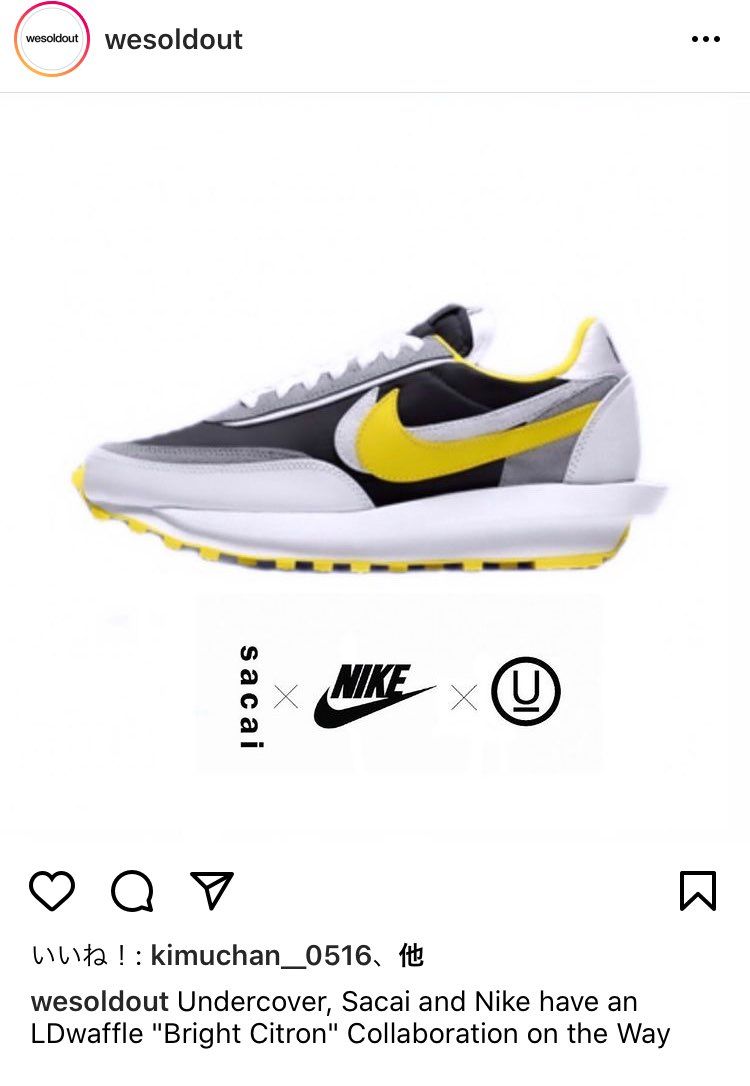Screen dimensions: 750x1086
Task: Tap the sneaker post image
Action: pyautogui.click(x=375, y=470)
